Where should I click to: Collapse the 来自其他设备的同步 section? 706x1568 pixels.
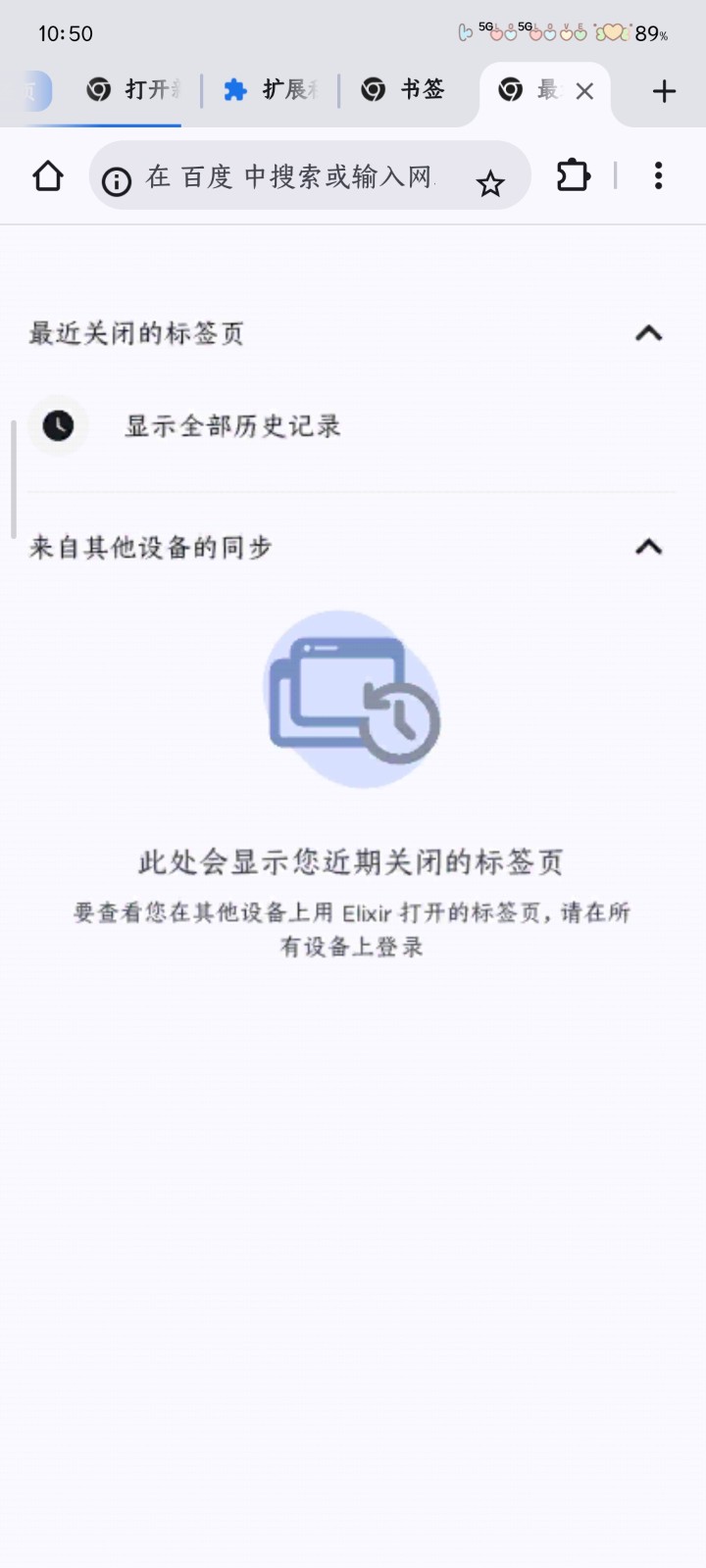click(649, 547)
